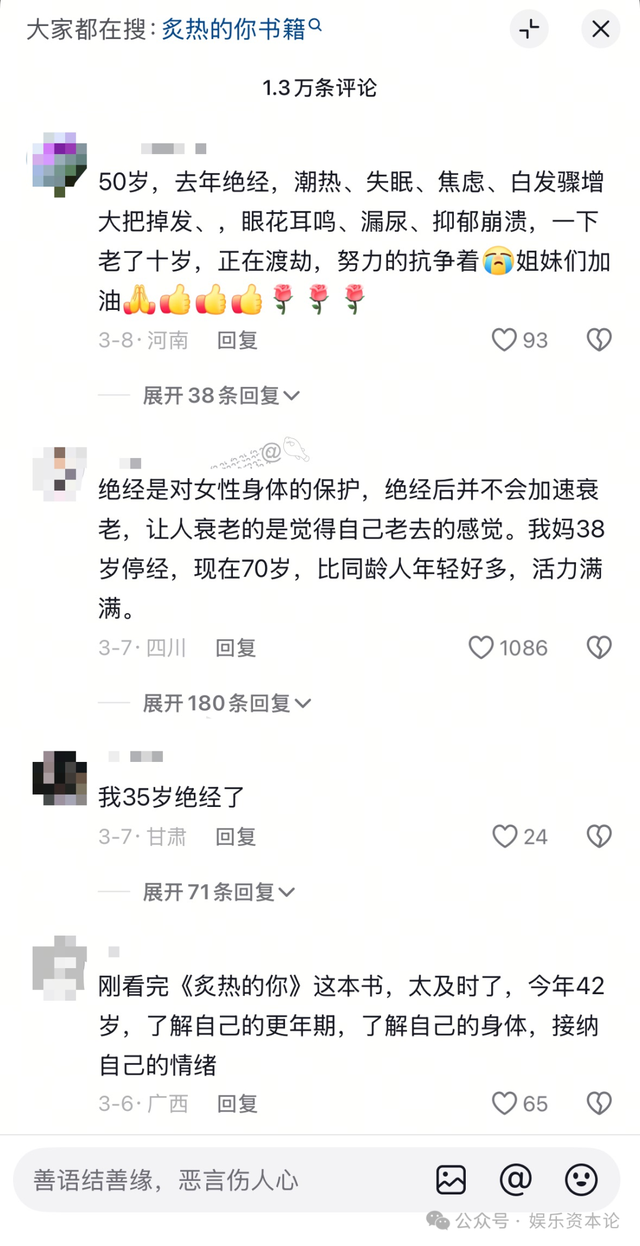Viewport: 640px width, 1246px height.
Task: Open the emoji picker
Action: point(581,1180)
